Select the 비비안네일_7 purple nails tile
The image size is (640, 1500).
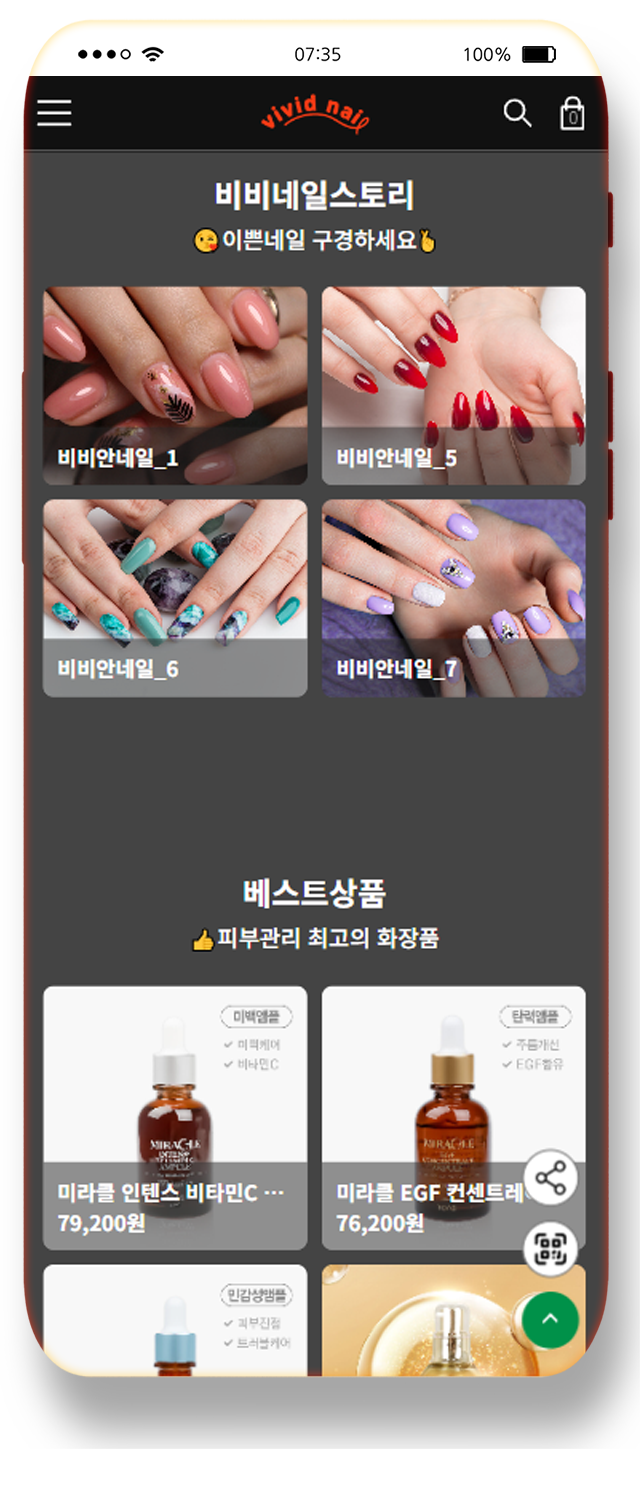(x=453, y=597)
